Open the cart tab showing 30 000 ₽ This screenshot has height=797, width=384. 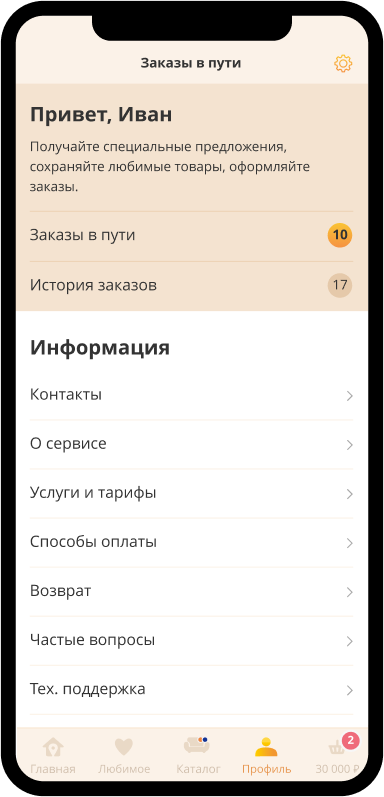point(338,755)
